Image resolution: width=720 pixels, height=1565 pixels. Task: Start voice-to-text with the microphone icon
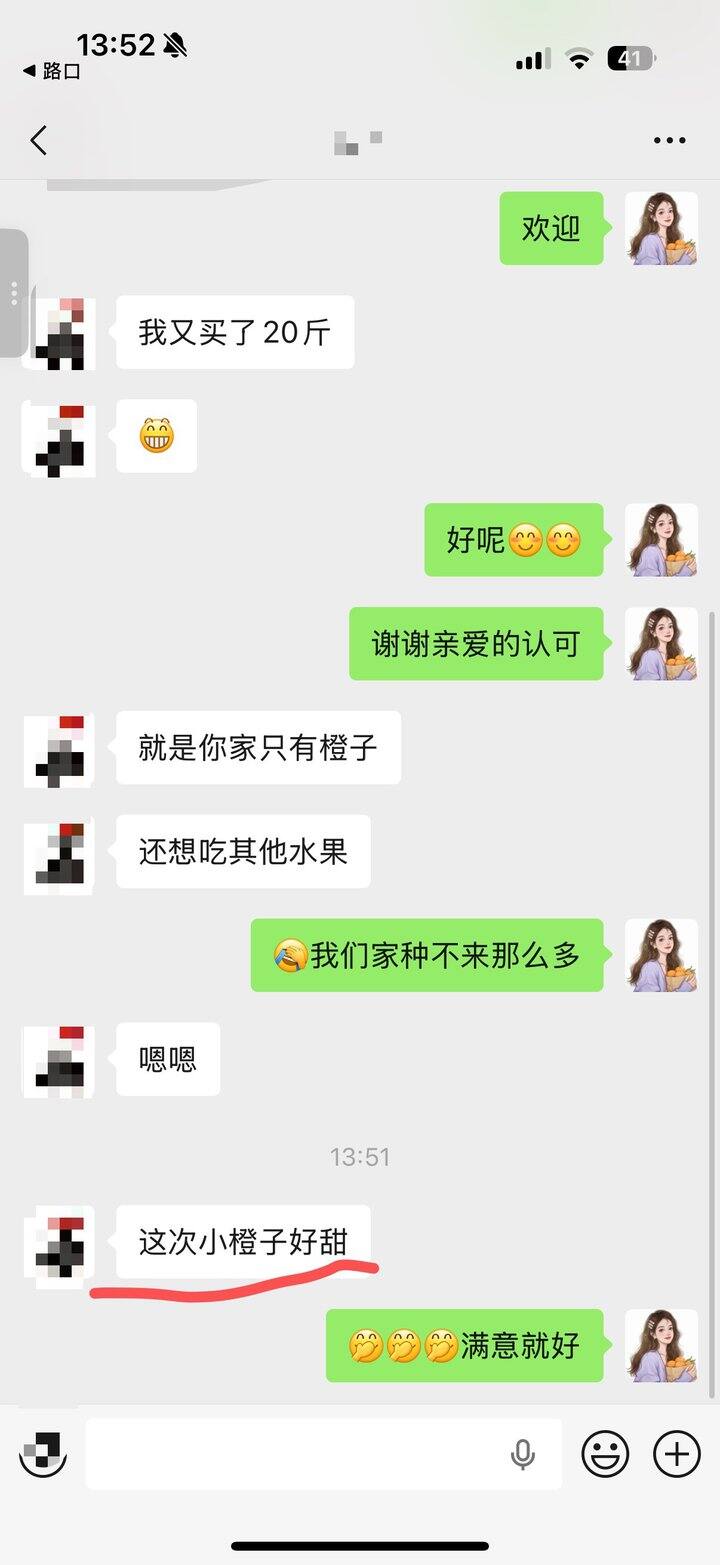click(x=522, y=1455)
